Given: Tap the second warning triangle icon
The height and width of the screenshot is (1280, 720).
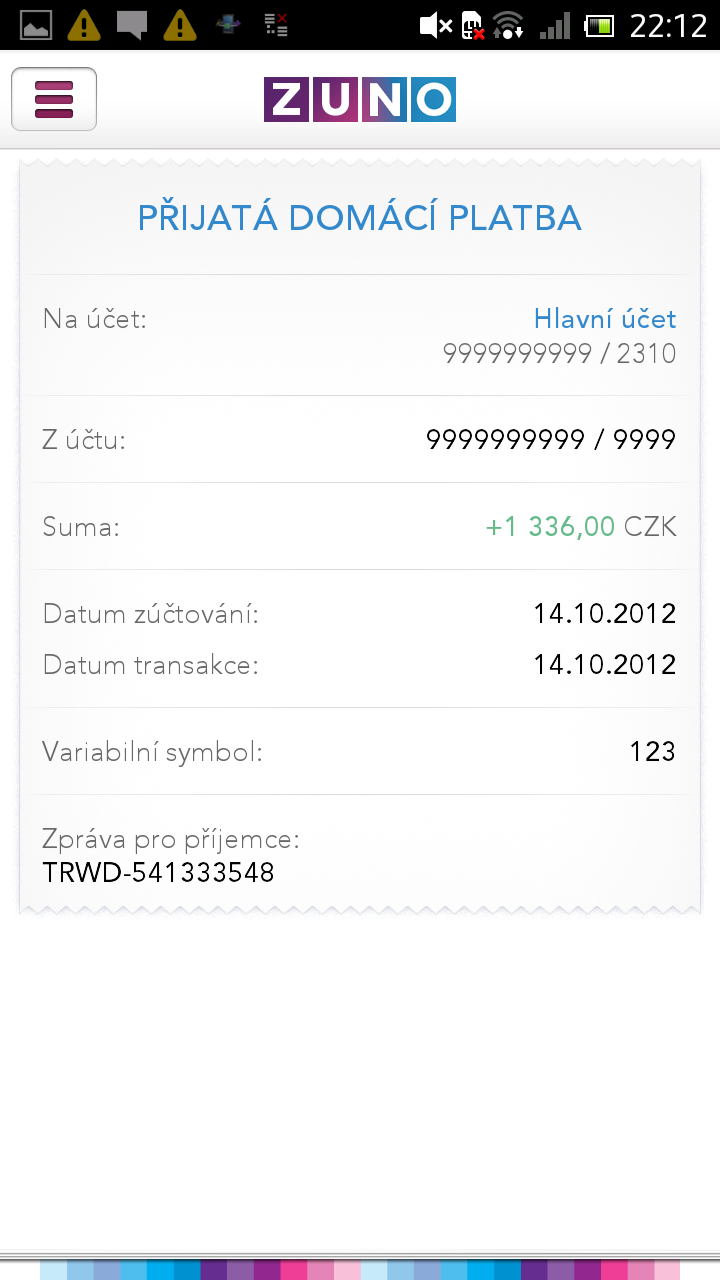Looking at the screenshot, I should [181, 25].
